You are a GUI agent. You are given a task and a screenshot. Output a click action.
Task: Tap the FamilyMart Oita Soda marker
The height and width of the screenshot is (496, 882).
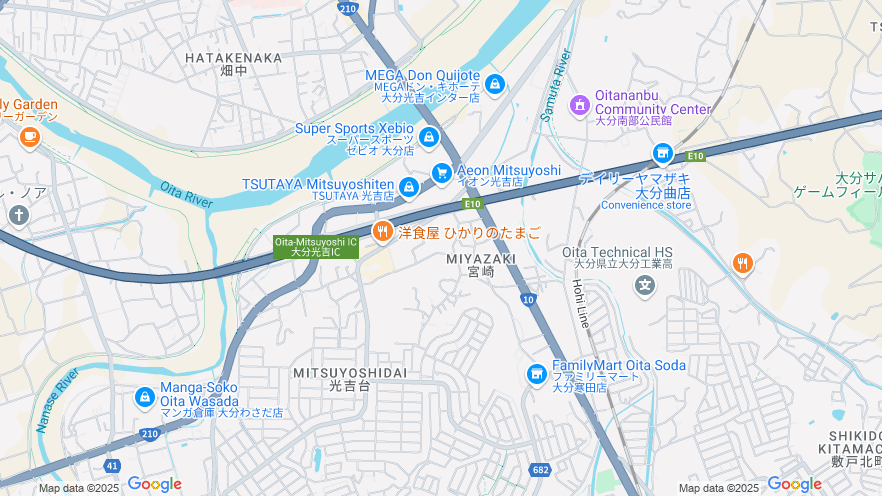tap(537, 374)
